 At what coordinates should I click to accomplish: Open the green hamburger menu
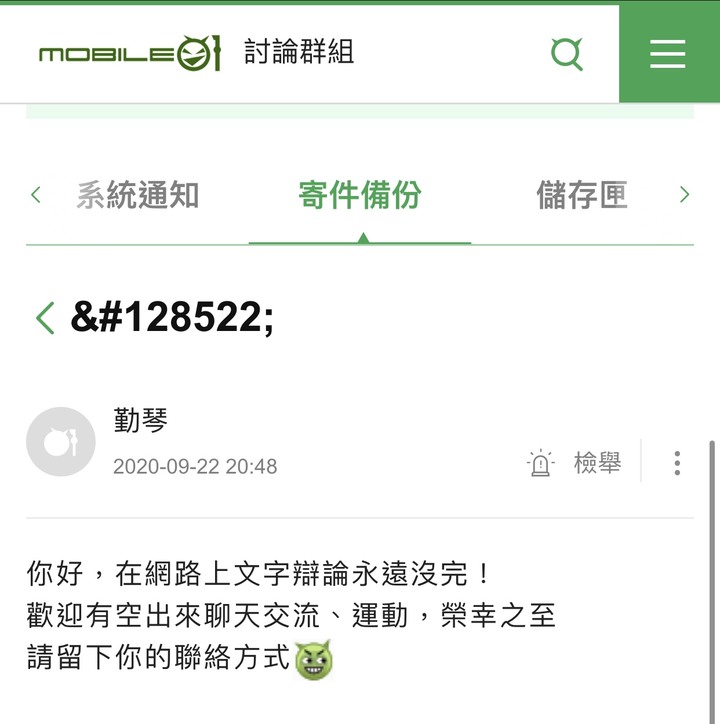[668, 53]
